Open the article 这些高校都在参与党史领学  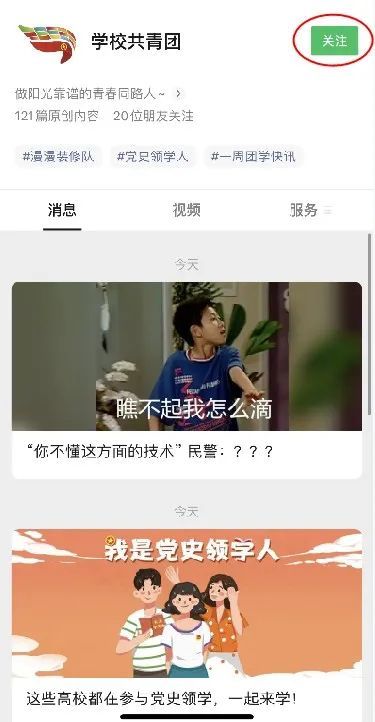(x=187, y=625)
